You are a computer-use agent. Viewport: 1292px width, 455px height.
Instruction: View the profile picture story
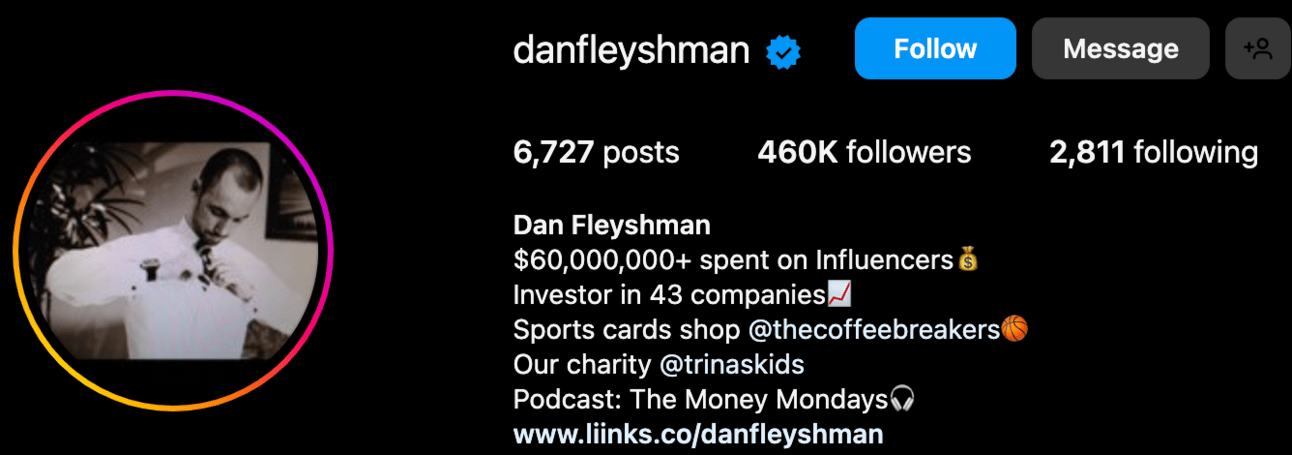(x=173, y=250)
